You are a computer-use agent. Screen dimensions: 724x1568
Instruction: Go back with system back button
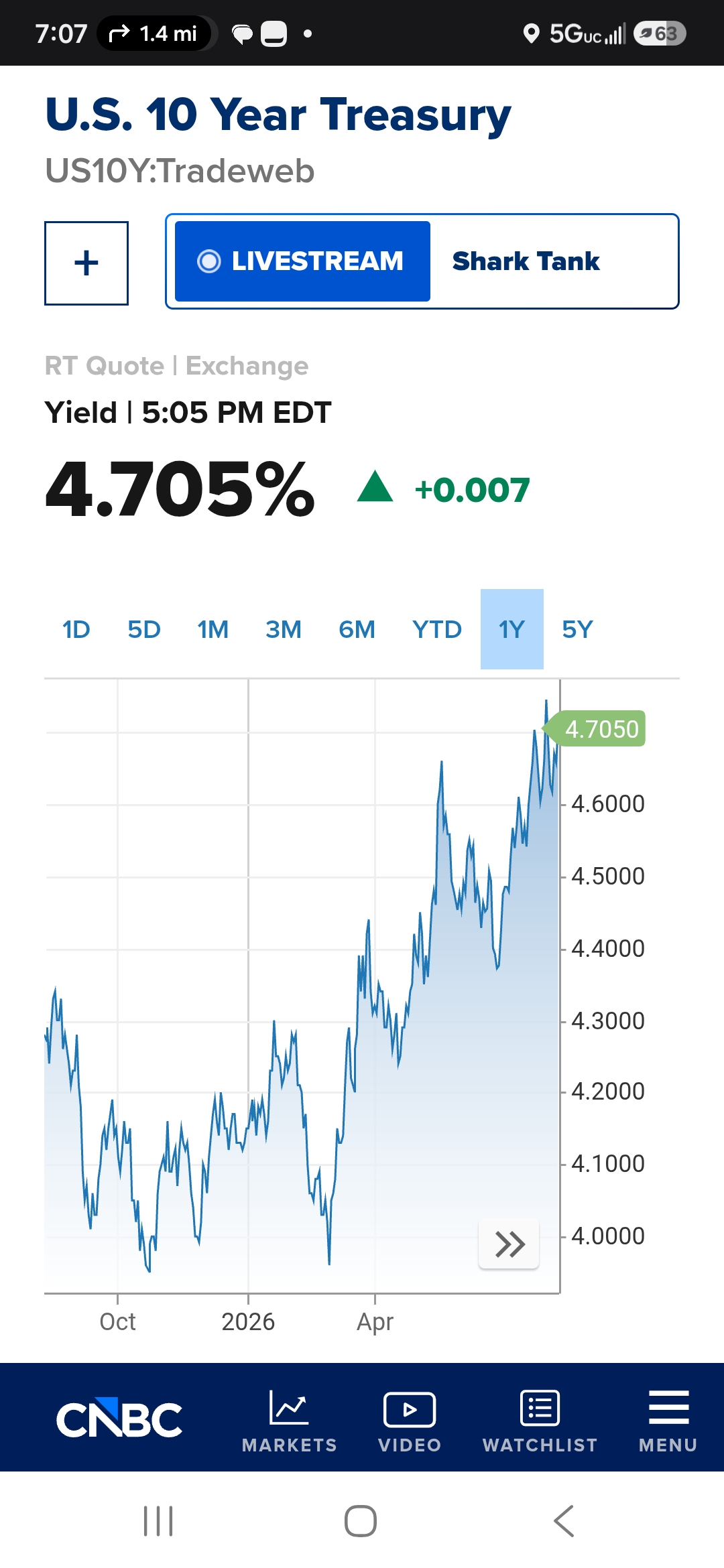[564, 1520]
